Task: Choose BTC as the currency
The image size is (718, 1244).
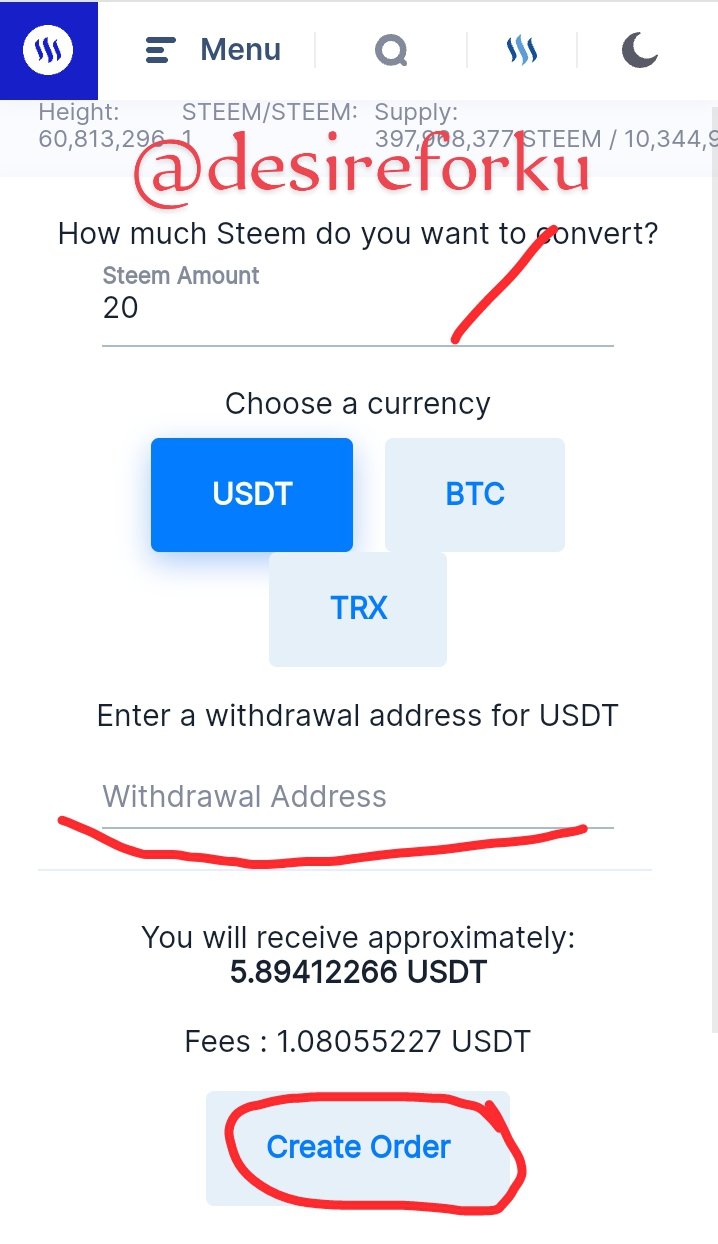Action: (x=475, y=494)
